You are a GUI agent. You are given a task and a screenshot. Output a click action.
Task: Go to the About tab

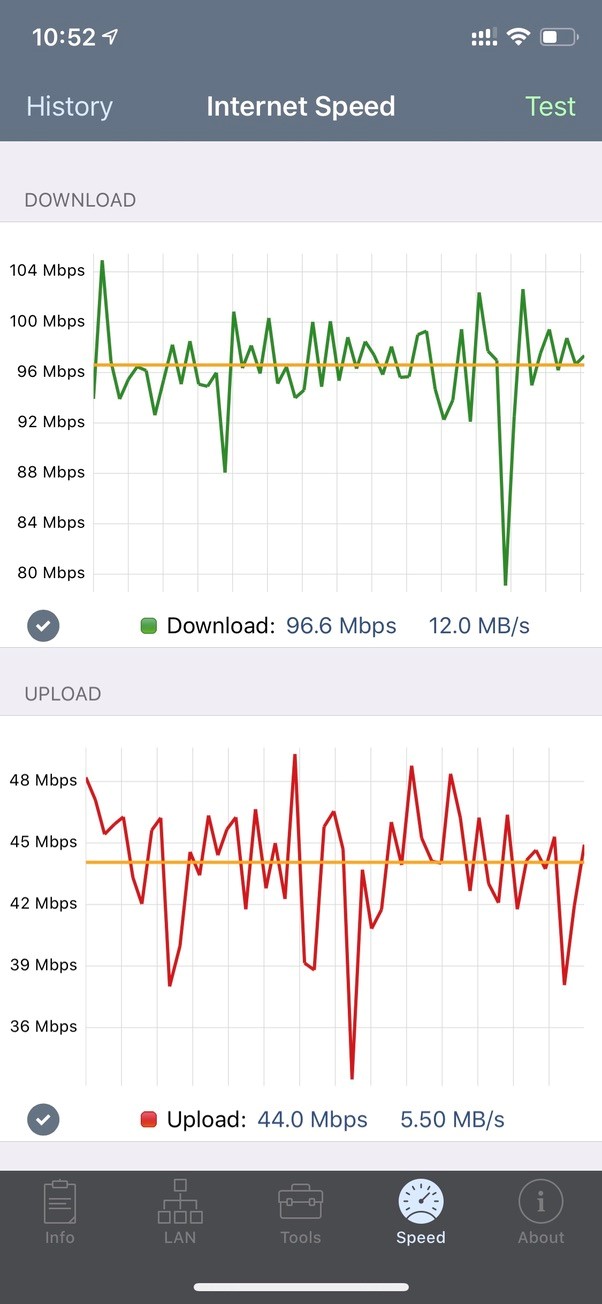pos(541,1212)
